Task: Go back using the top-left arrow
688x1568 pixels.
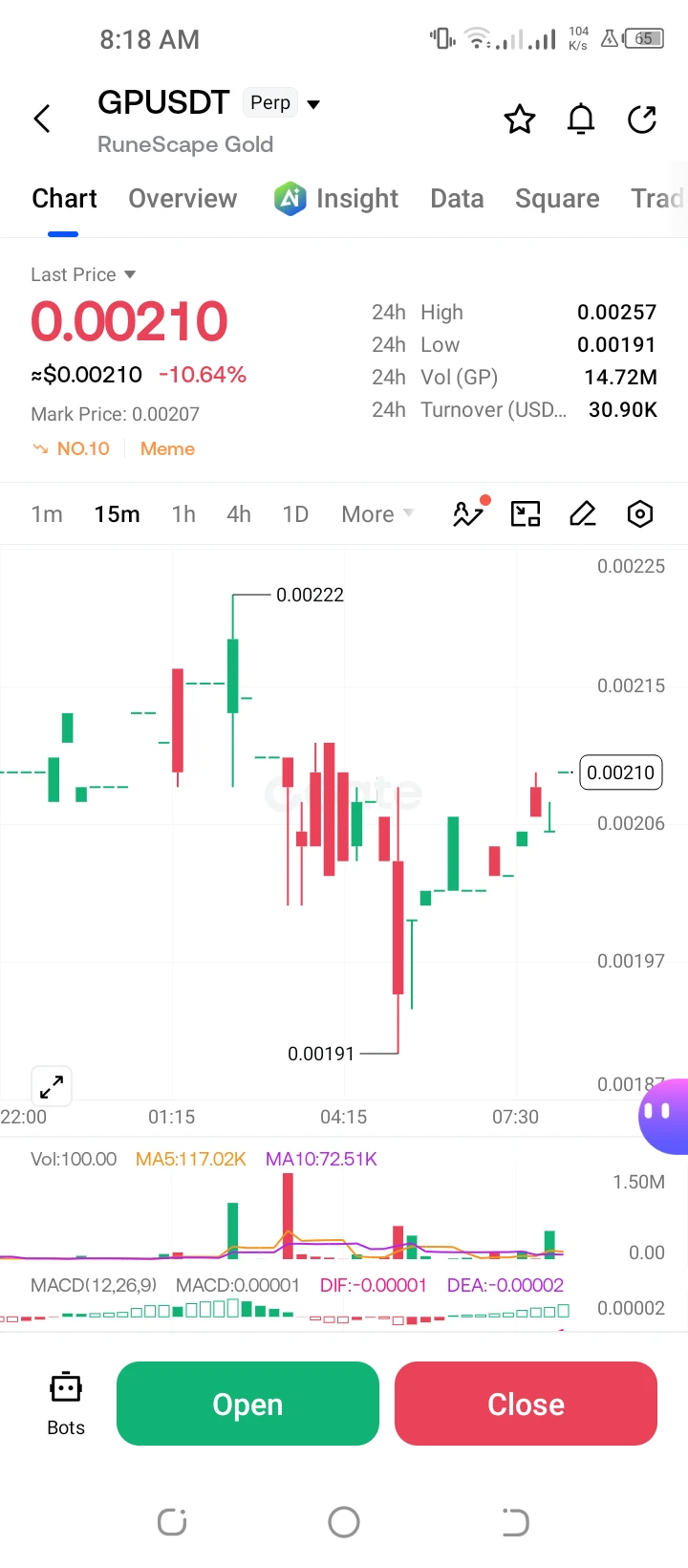Action: pyautogui.click(x=42, y=119)
